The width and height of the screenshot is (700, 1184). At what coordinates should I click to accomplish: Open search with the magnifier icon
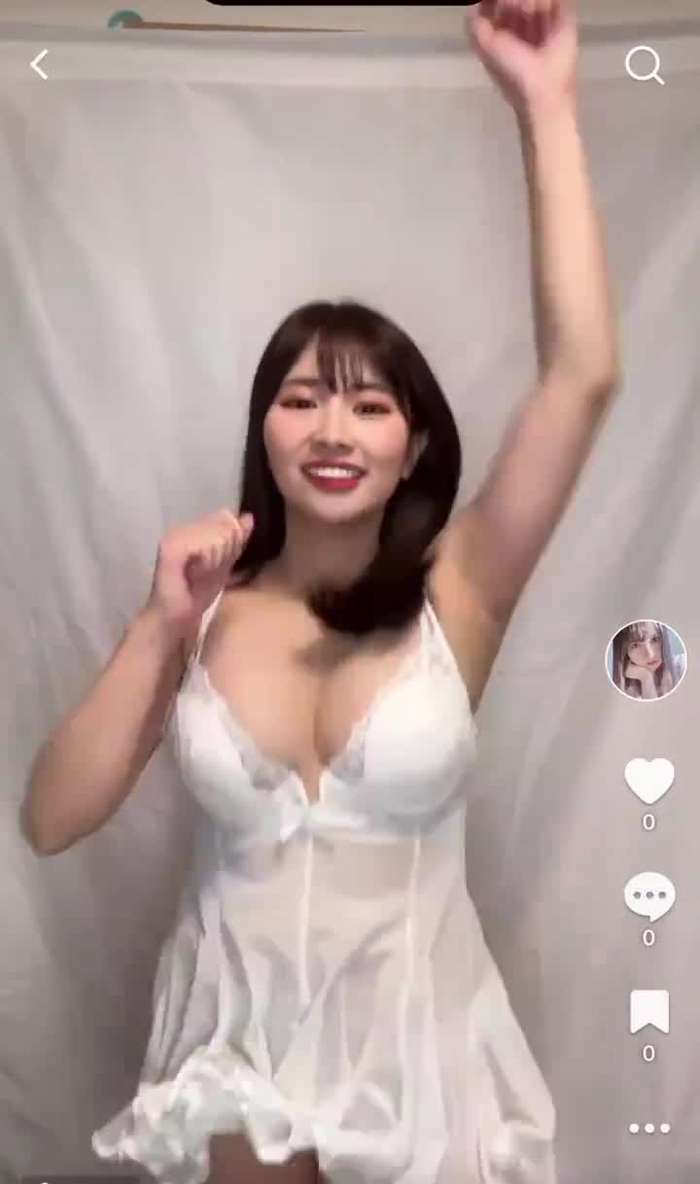pyautogui.click(x=644, y=66)
